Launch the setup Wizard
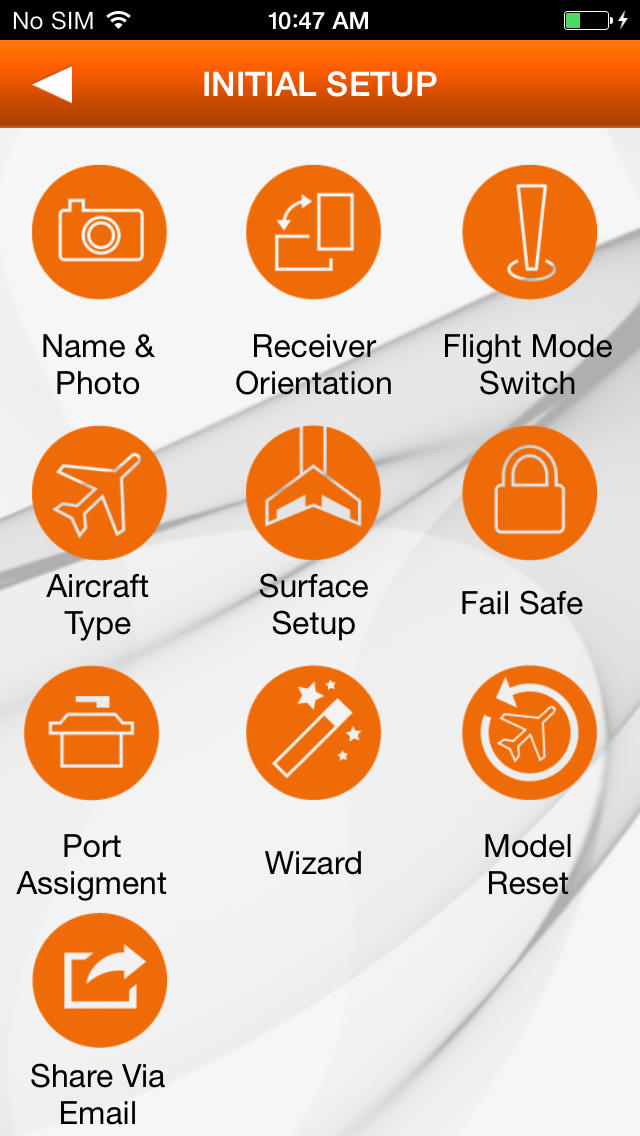This screenshot has width=640, height=1136. click(313, 732)
